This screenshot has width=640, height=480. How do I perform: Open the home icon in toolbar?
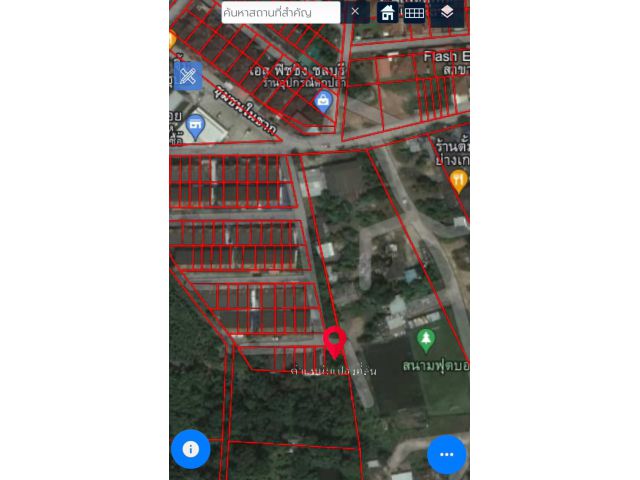[x=387, y=12]
